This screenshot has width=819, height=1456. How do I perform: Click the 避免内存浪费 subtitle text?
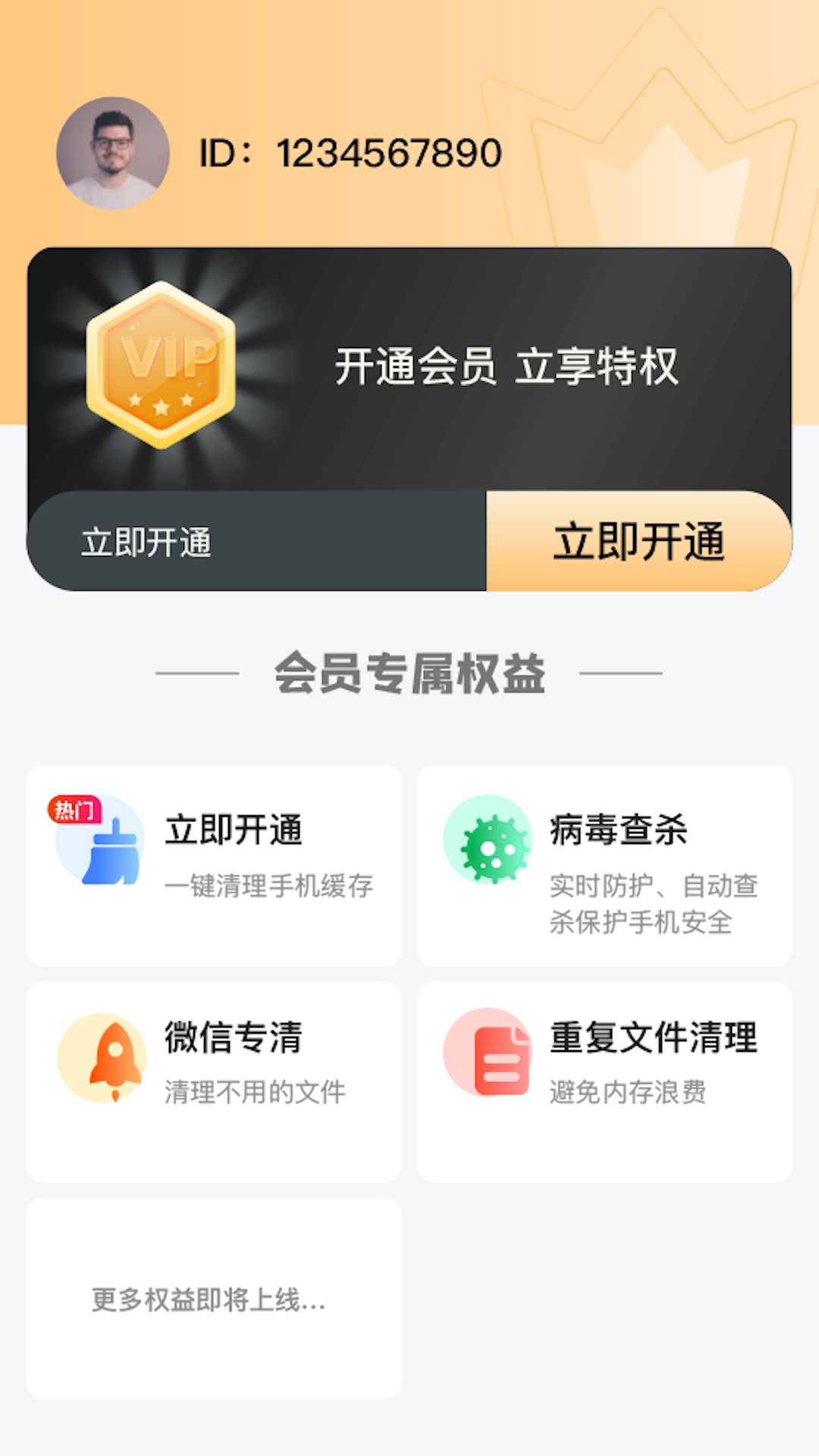[631, 1092]
